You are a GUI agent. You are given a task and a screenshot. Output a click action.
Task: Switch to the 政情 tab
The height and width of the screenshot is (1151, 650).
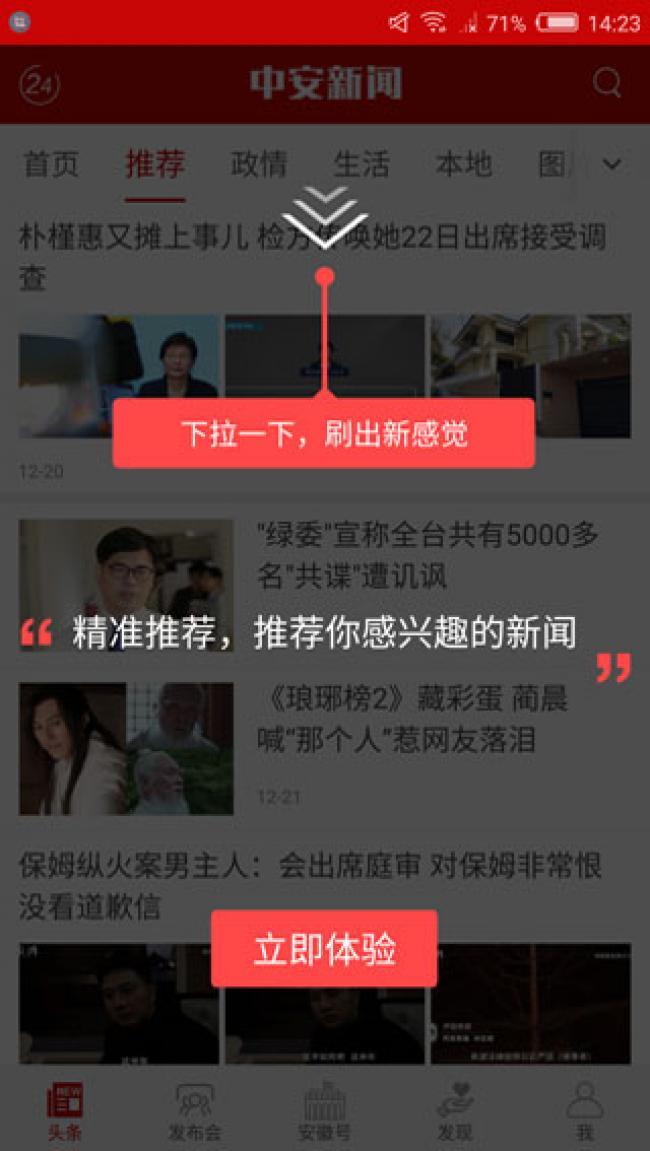(x=259, y=164)
